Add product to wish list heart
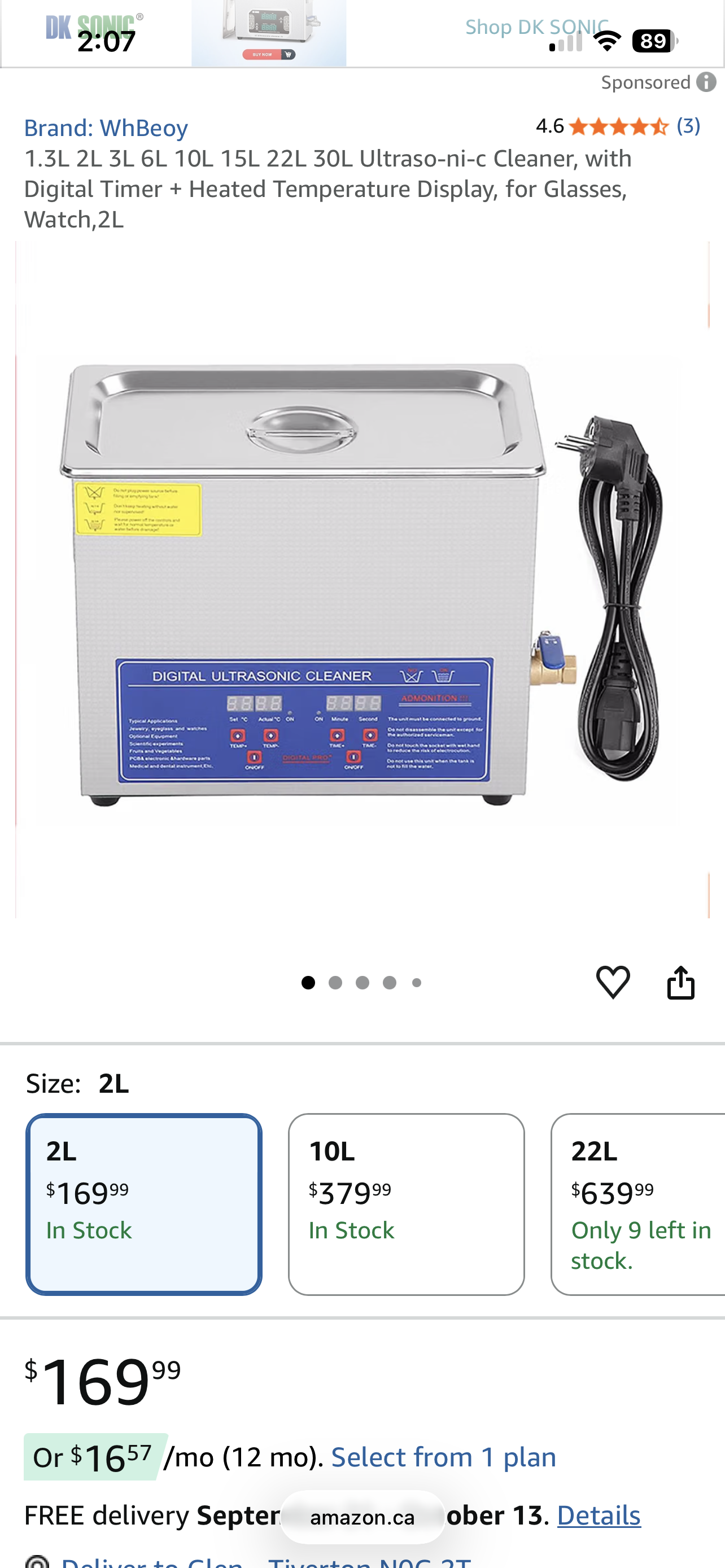 coord(613,982)
